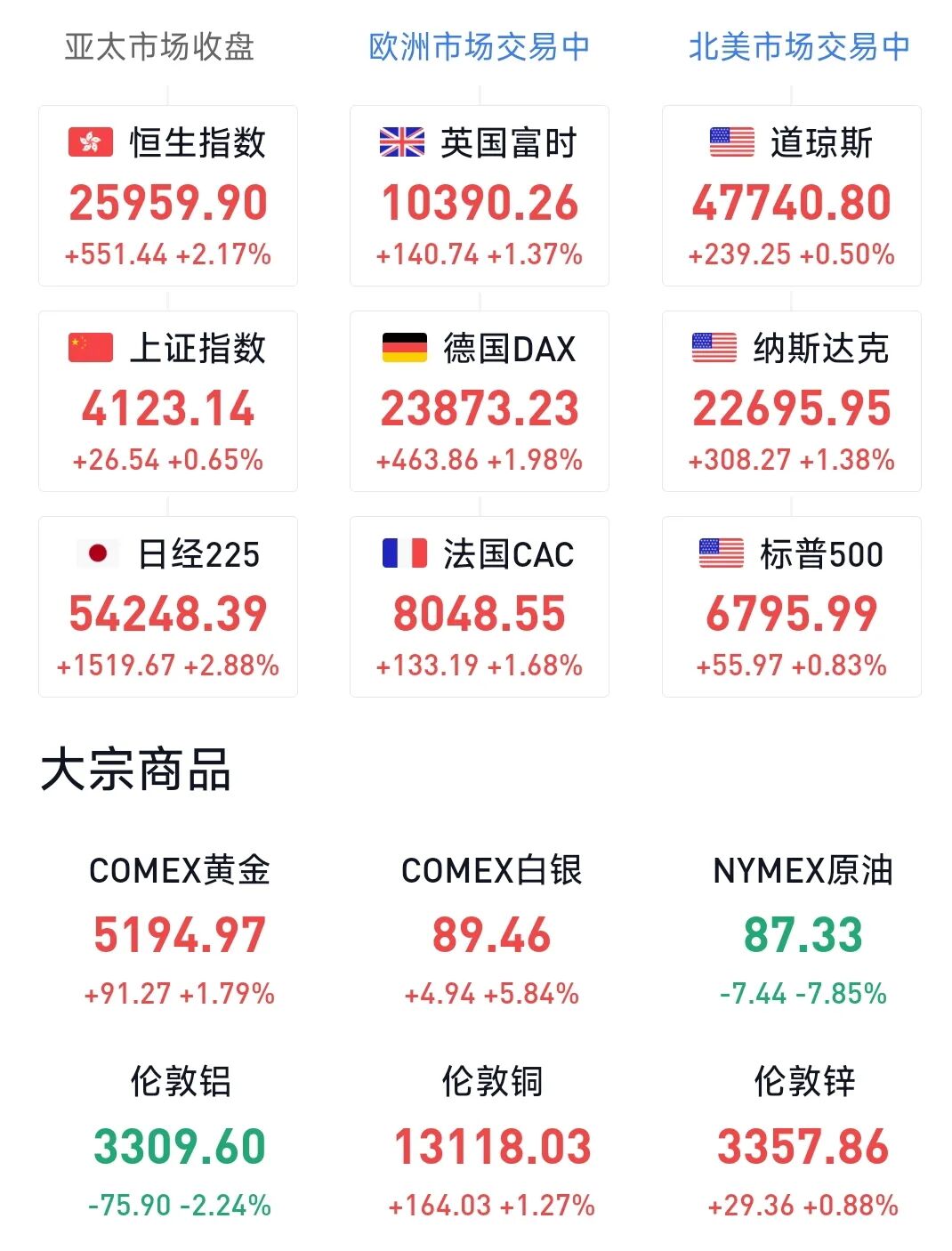Open 德国DAX index details
The width and height of the screenshot is (952, 1251).
click(480, 402)
